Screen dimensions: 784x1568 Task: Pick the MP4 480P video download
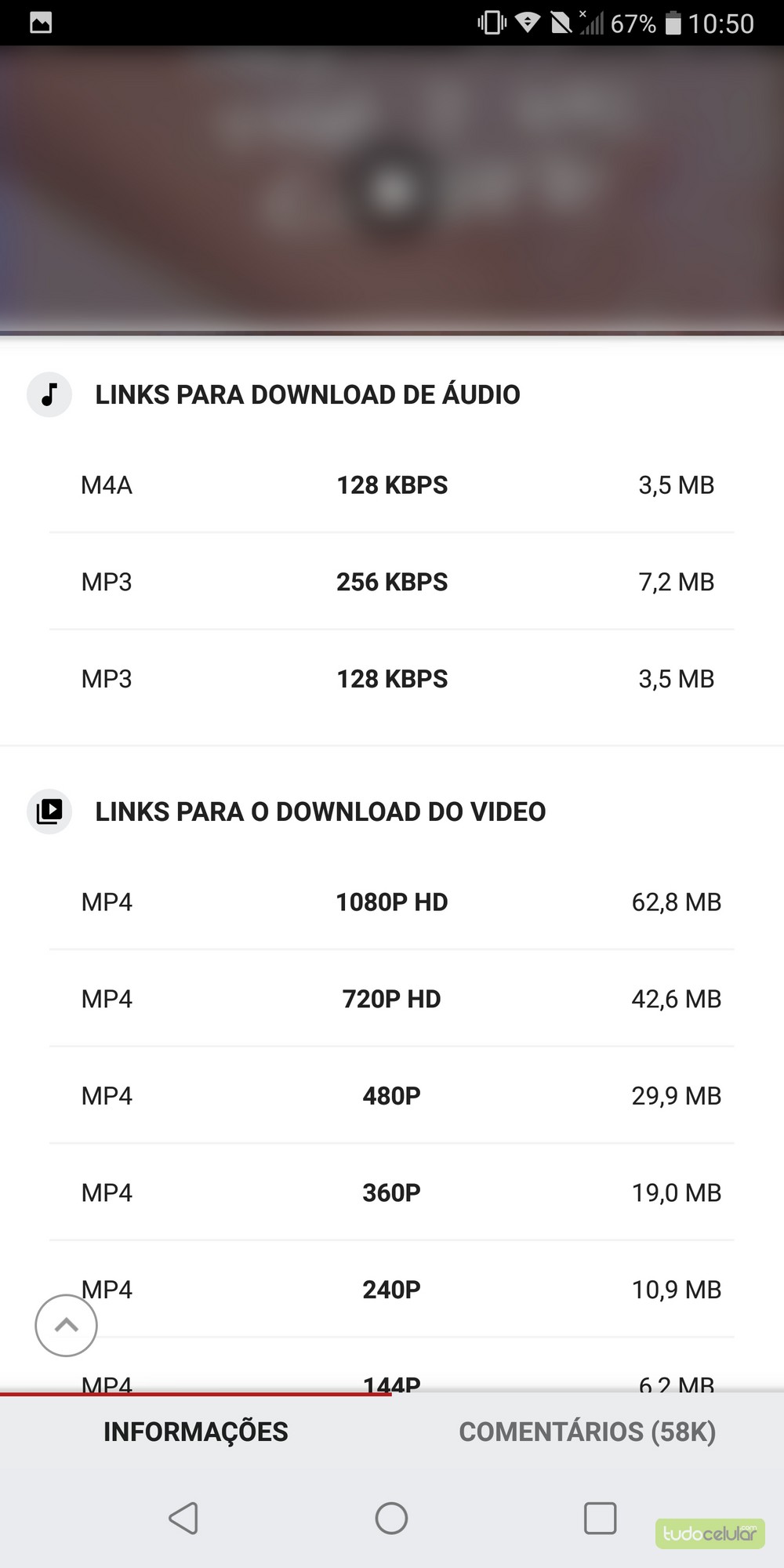tap(392, 1096)
